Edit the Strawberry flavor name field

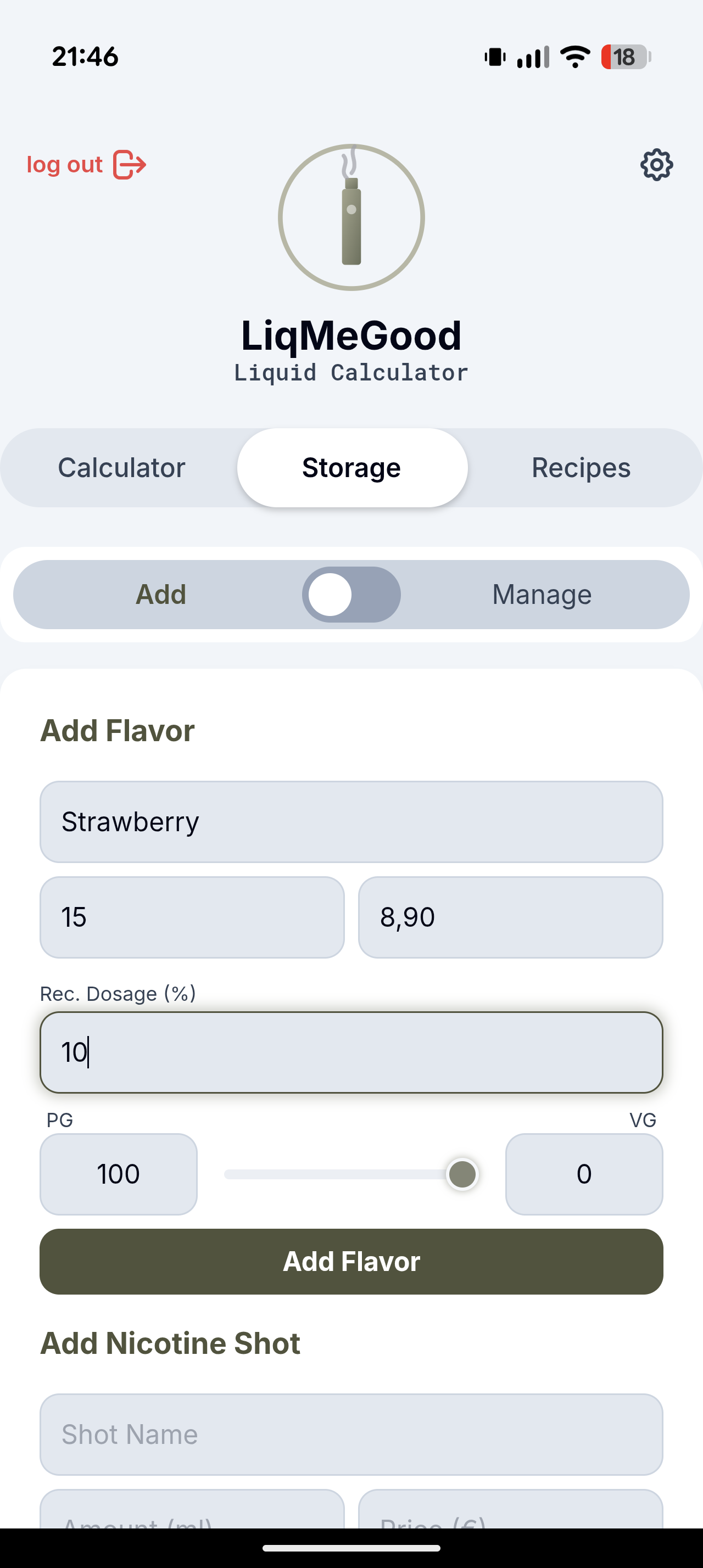coord(351,822)
